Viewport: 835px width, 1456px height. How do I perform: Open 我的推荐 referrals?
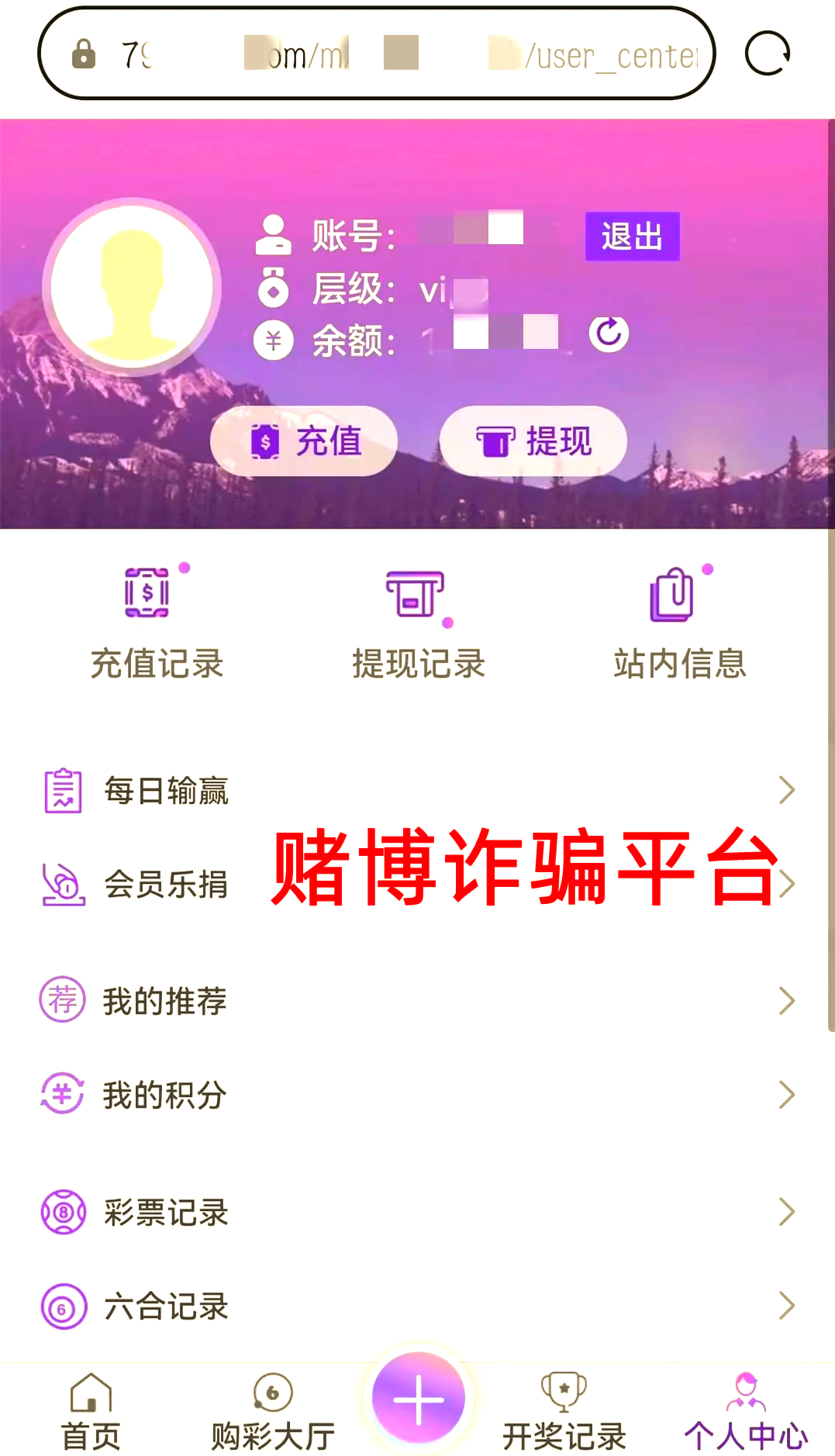[x=417, y=1001]
